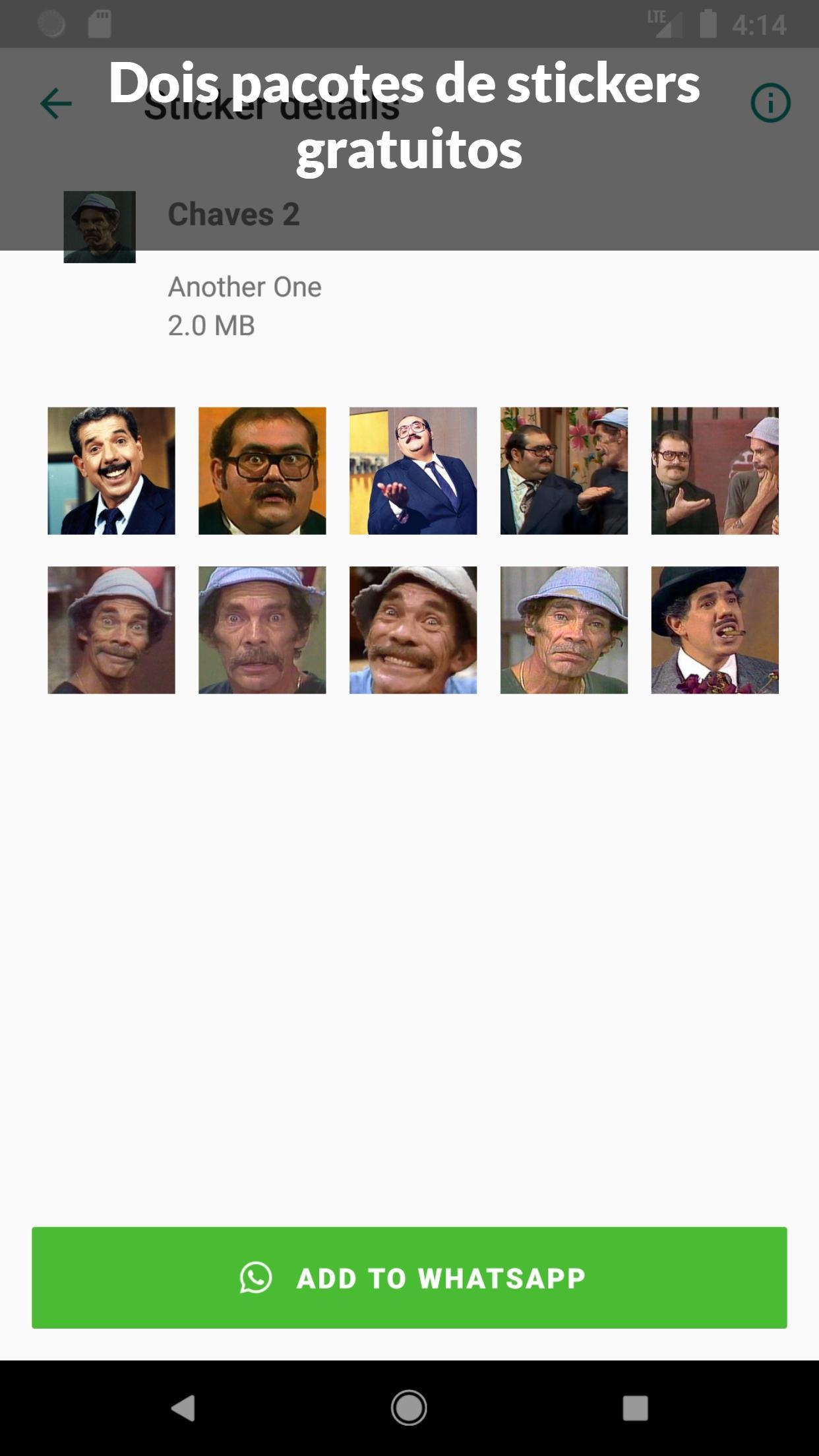This screenshot has height=1456, width=819.
Task: Tap the Another One author link
Action: (x=244, y=287)
